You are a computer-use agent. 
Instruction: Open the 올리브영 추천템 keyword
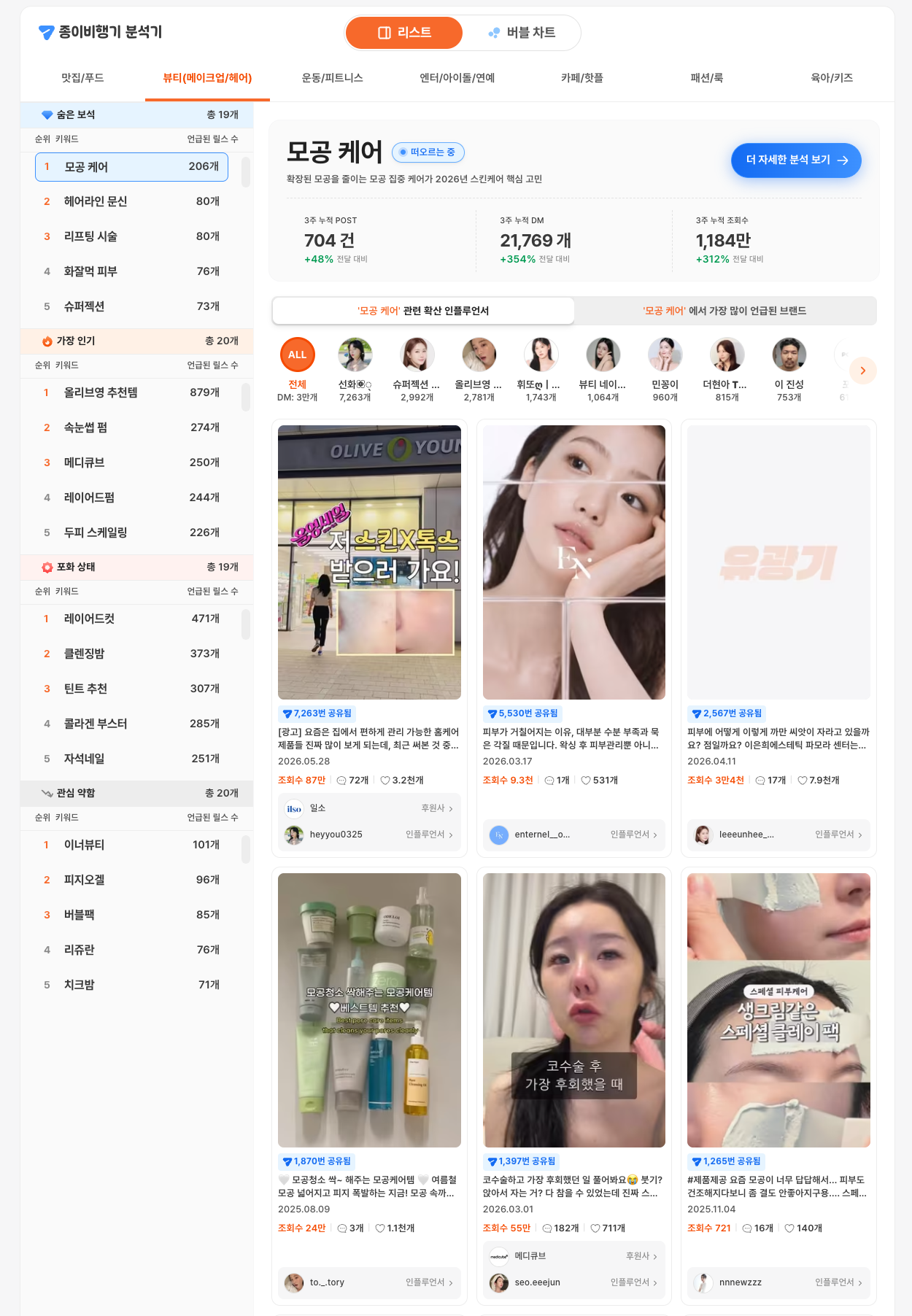131,392
